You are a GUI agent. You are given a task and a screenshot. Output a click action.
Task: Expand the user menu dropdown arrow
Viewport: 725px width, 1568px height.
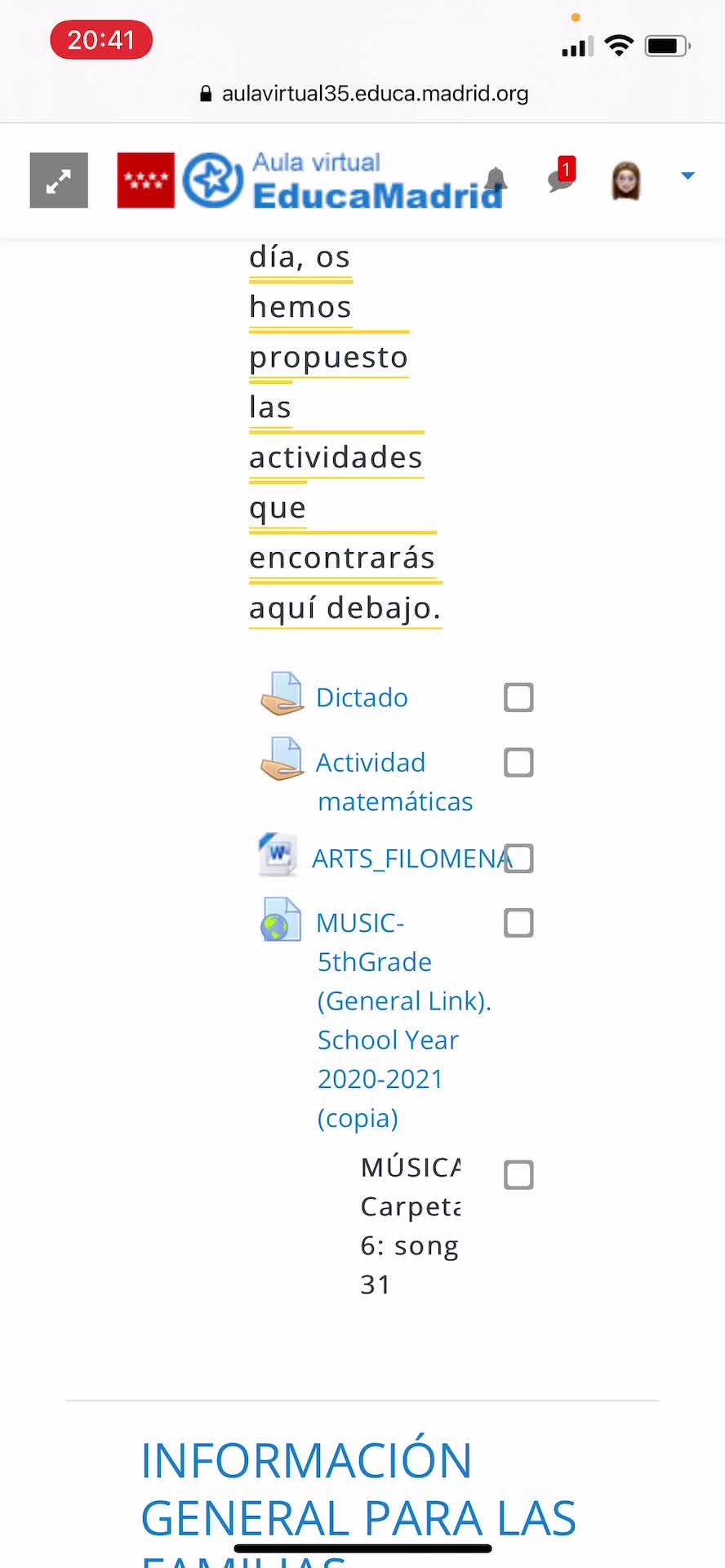pyautogui.click(x=687, y=176)
